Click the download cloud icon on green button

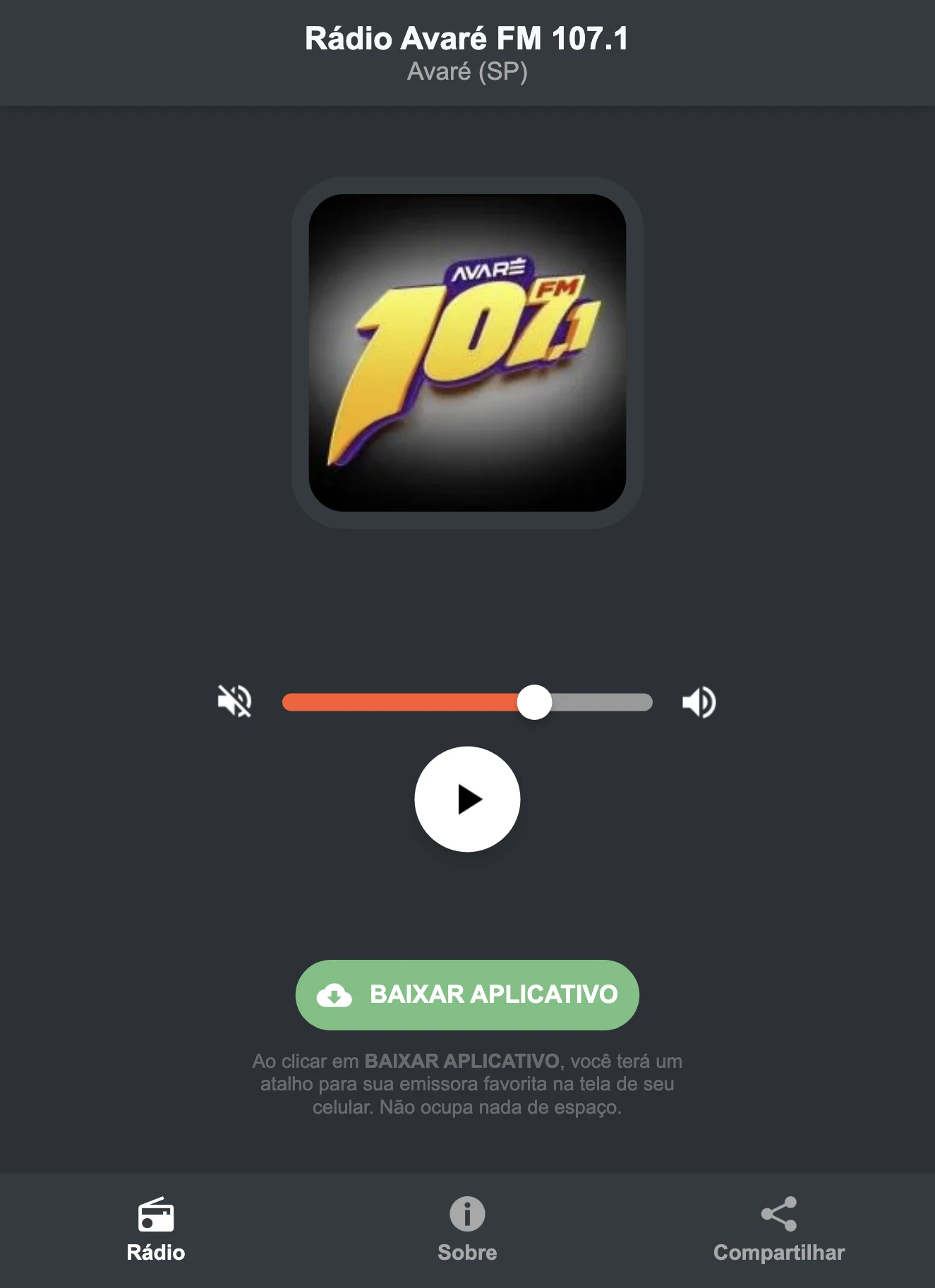point(334,995)
